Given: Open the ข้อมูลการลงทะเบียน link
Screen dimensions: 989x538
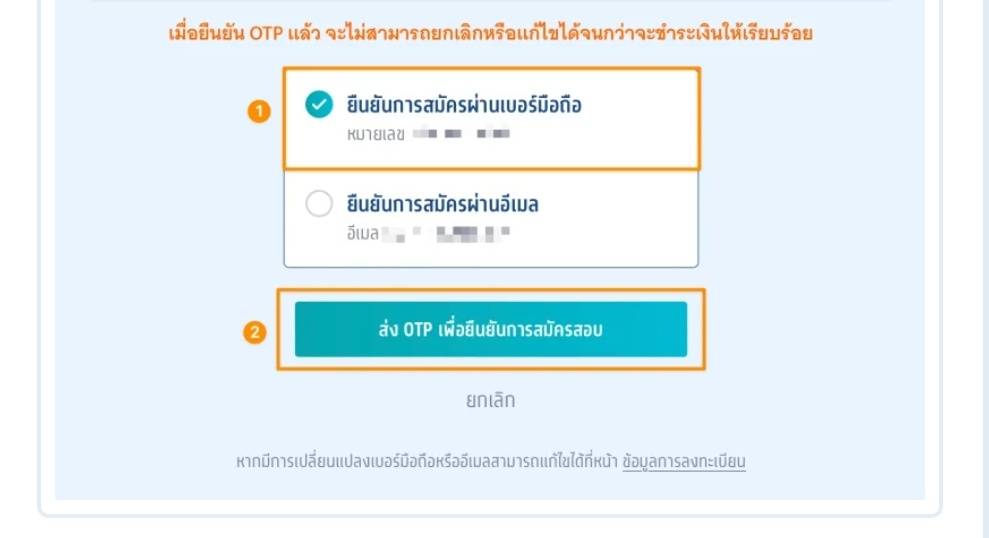Looking at the screenshot, I should (x=684, y=461).
